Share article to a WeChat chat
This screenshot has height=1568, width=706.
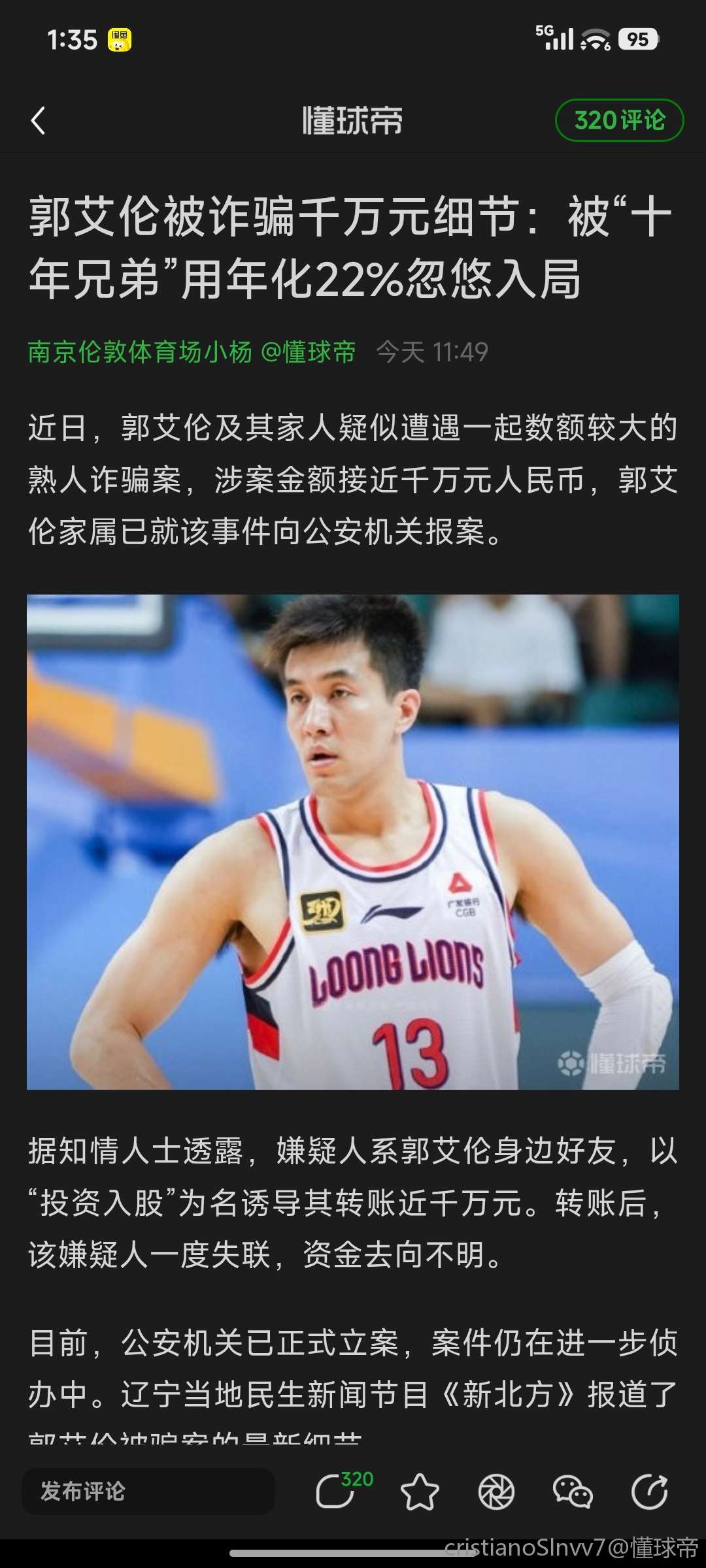pyautogui.click(x=573, y=1493)
